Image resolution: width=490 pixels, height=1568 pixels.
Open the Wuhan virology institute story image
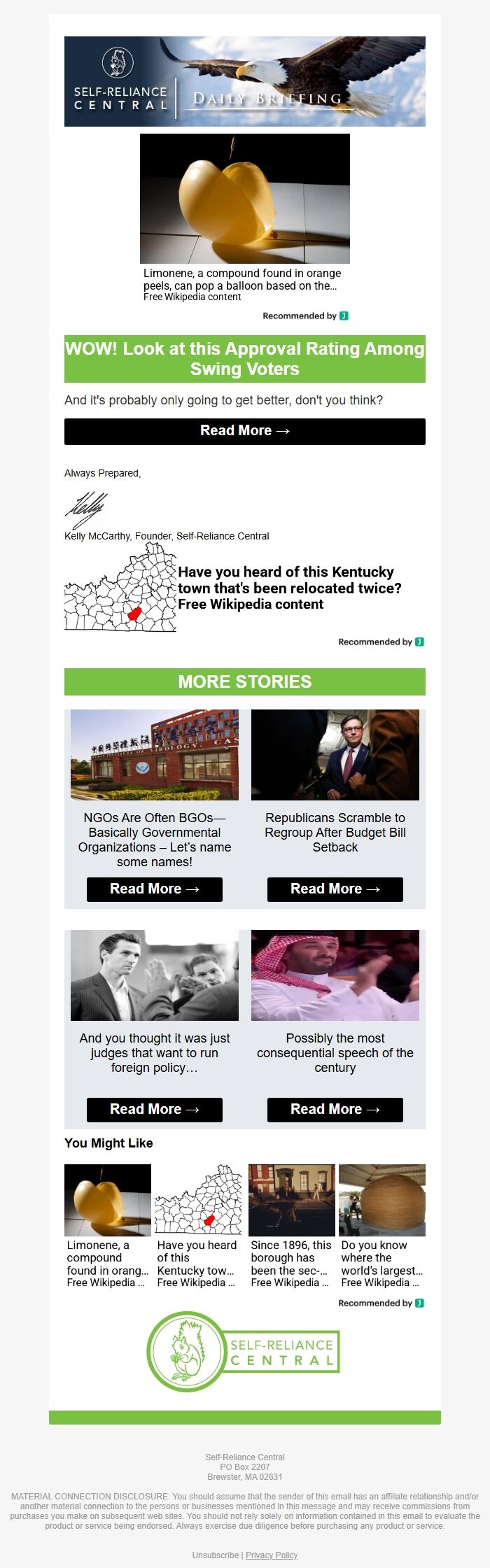click(x=154, y=755)
